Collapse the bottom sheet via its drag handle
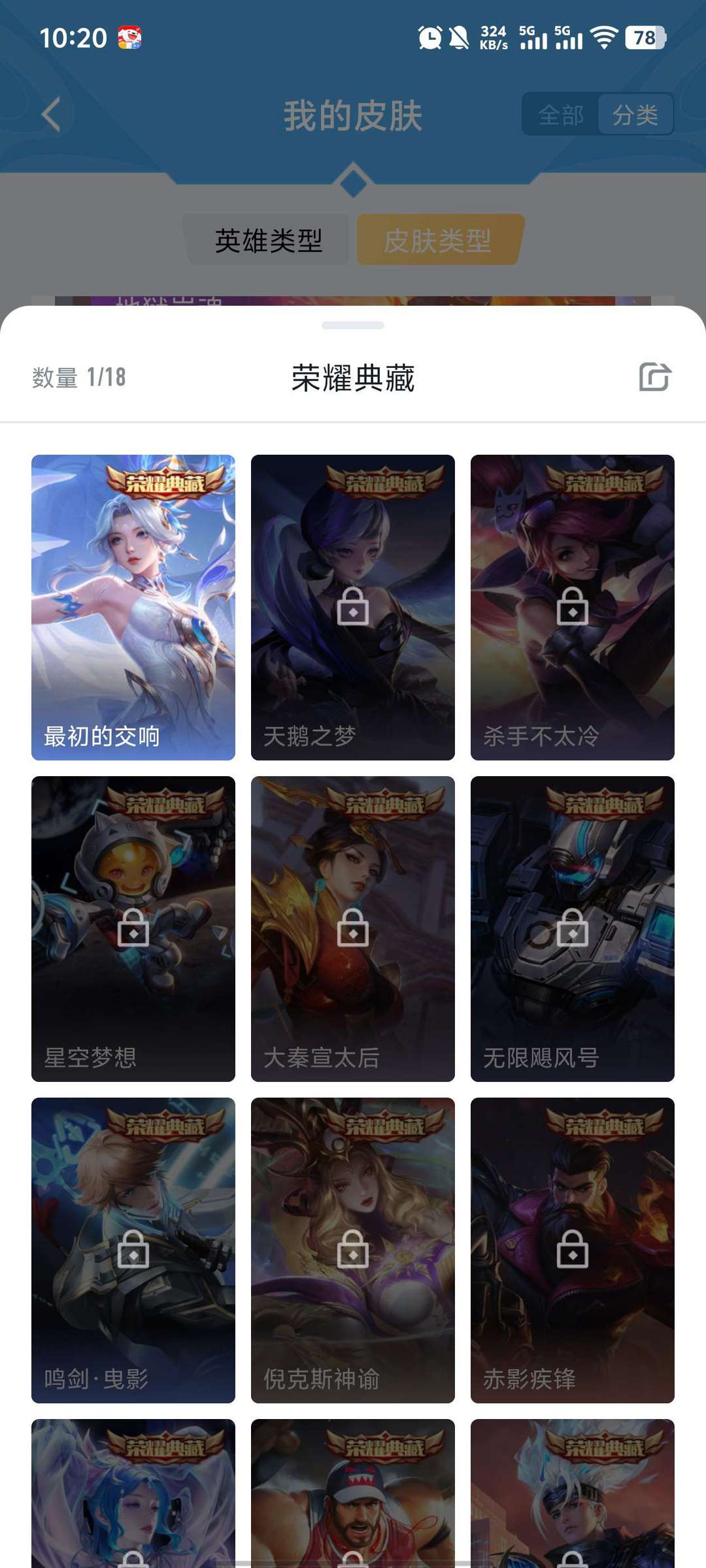The height and width of the screenshot is (1568, 706). [353, 325]
